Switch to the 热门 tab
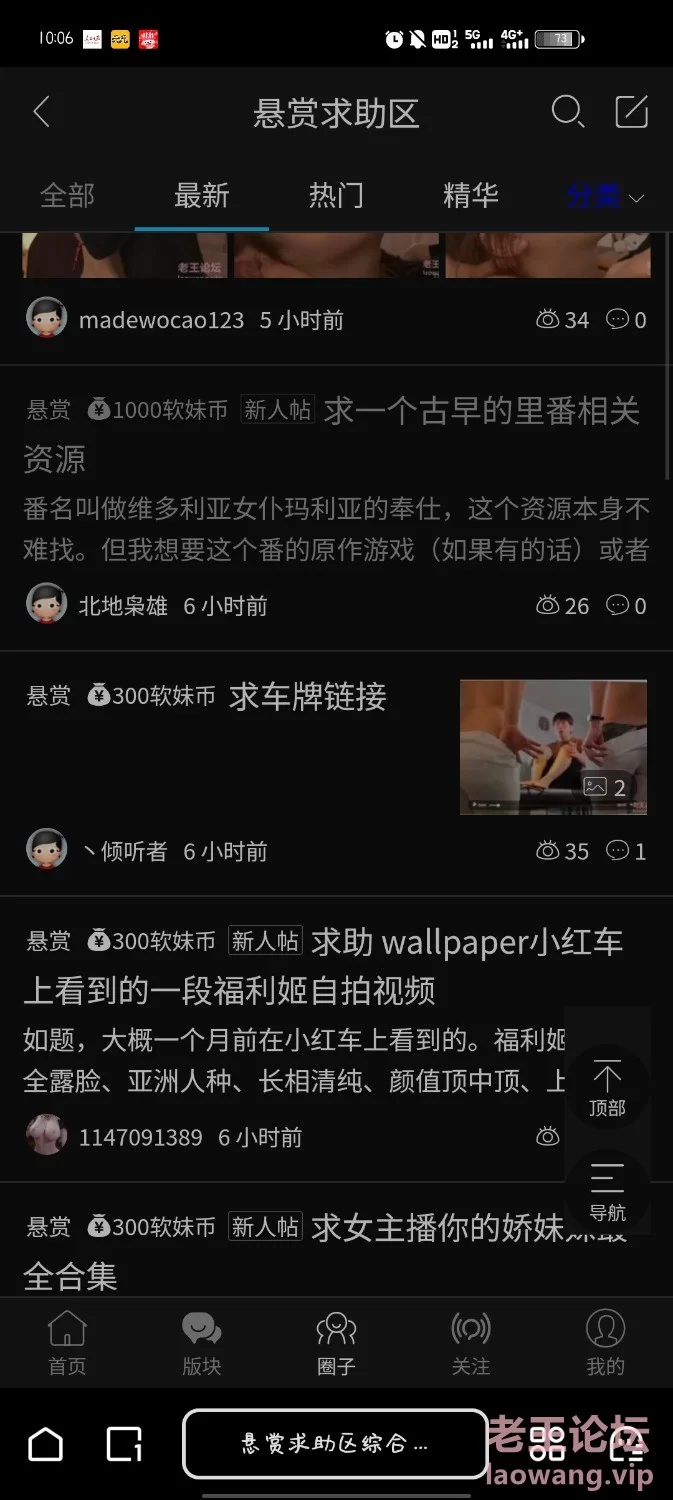Image resolution: width=673 pixels, height=1500 pixels. (336, 195)
